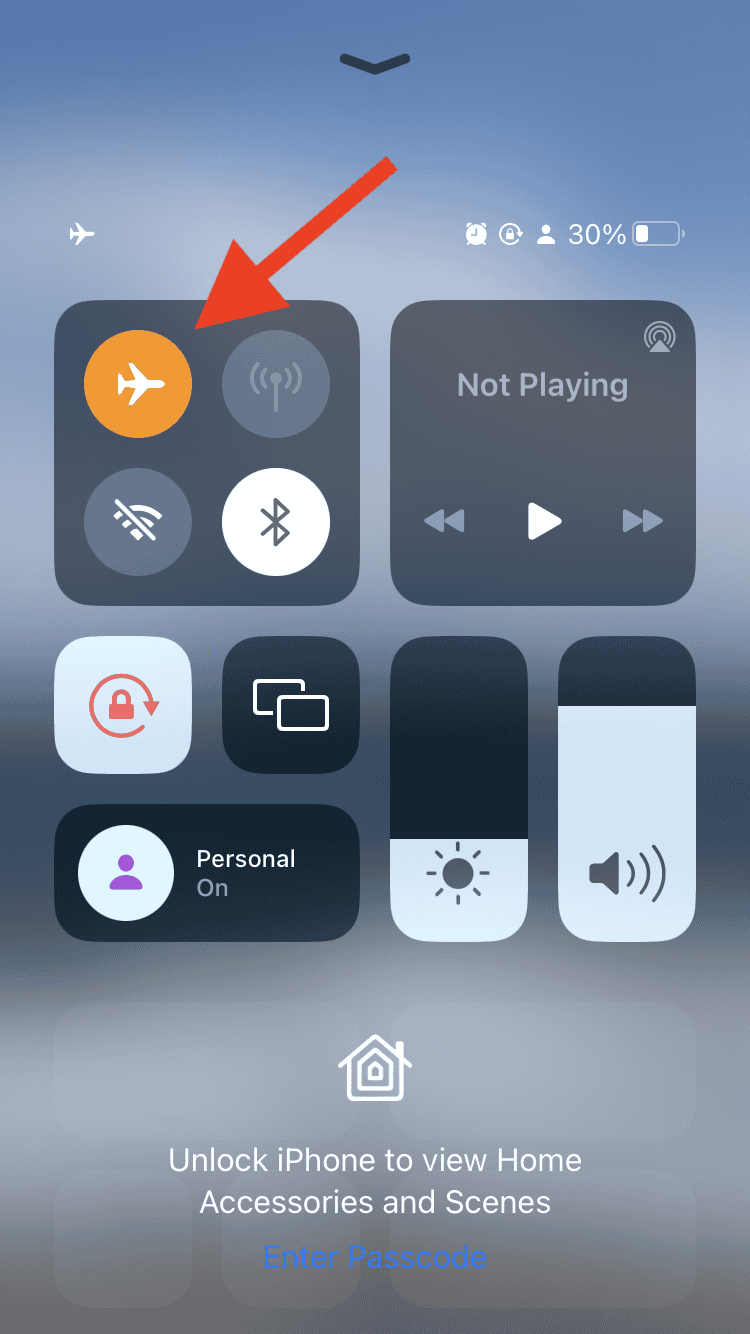This screenshot has height=1334, width=750.
Task: Toggle the Cellular Data button
Action: (x=275, y=384)
